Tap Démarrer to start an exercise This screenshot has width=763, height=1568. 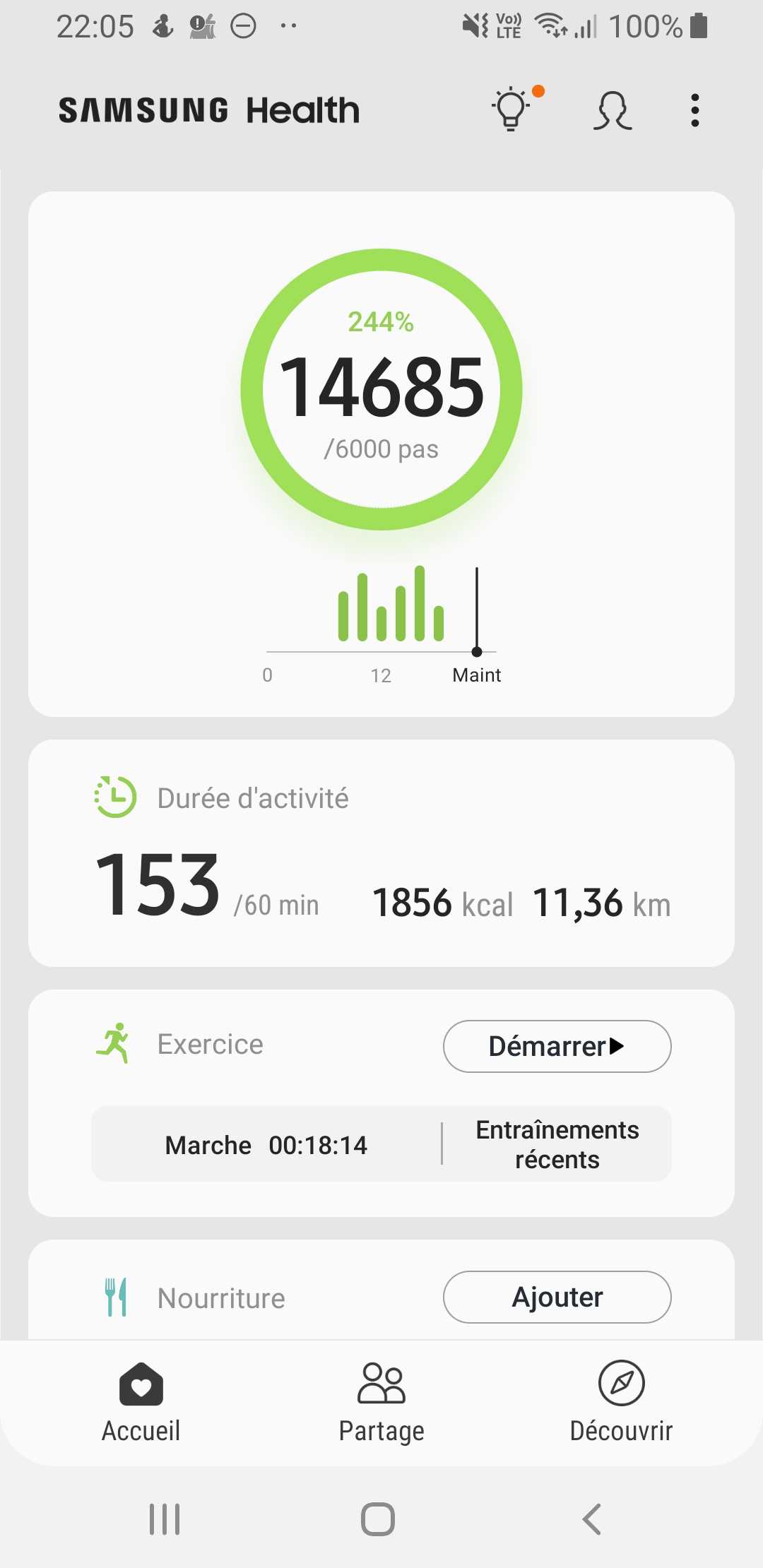tap(557, 1046)
